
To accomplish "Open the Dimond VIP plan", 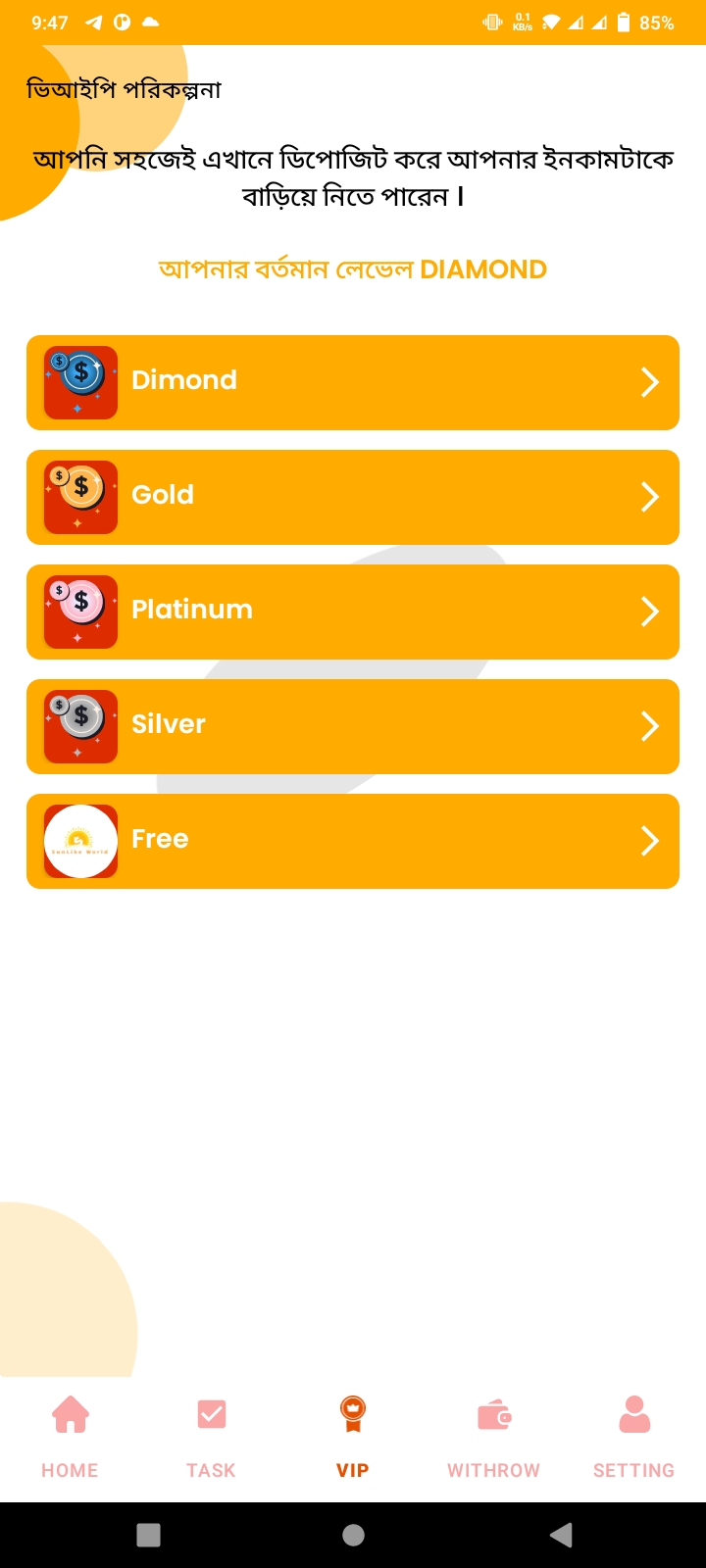I will (x=353, y=382).
